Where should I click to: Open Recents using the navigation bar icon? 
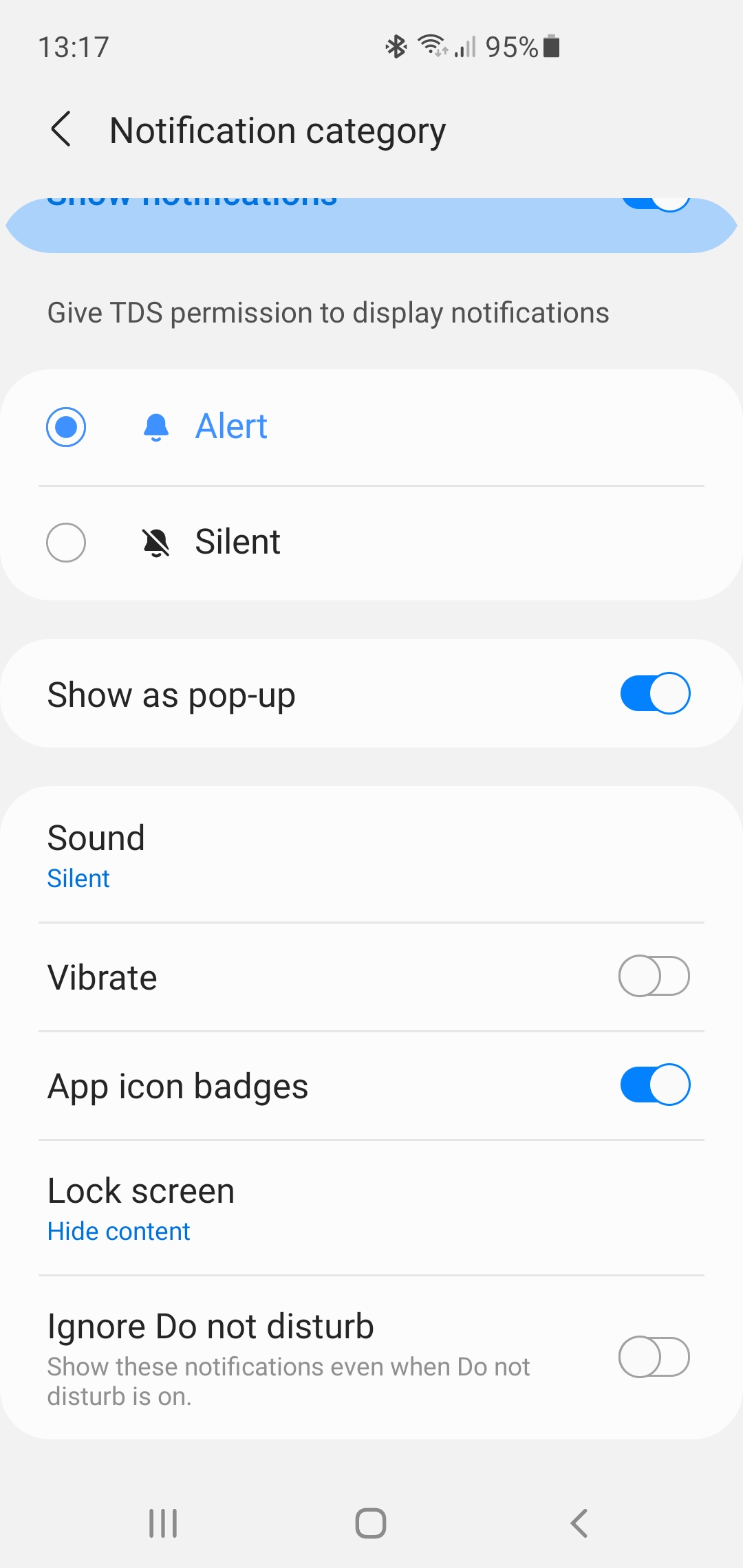tap(162, 1521)
